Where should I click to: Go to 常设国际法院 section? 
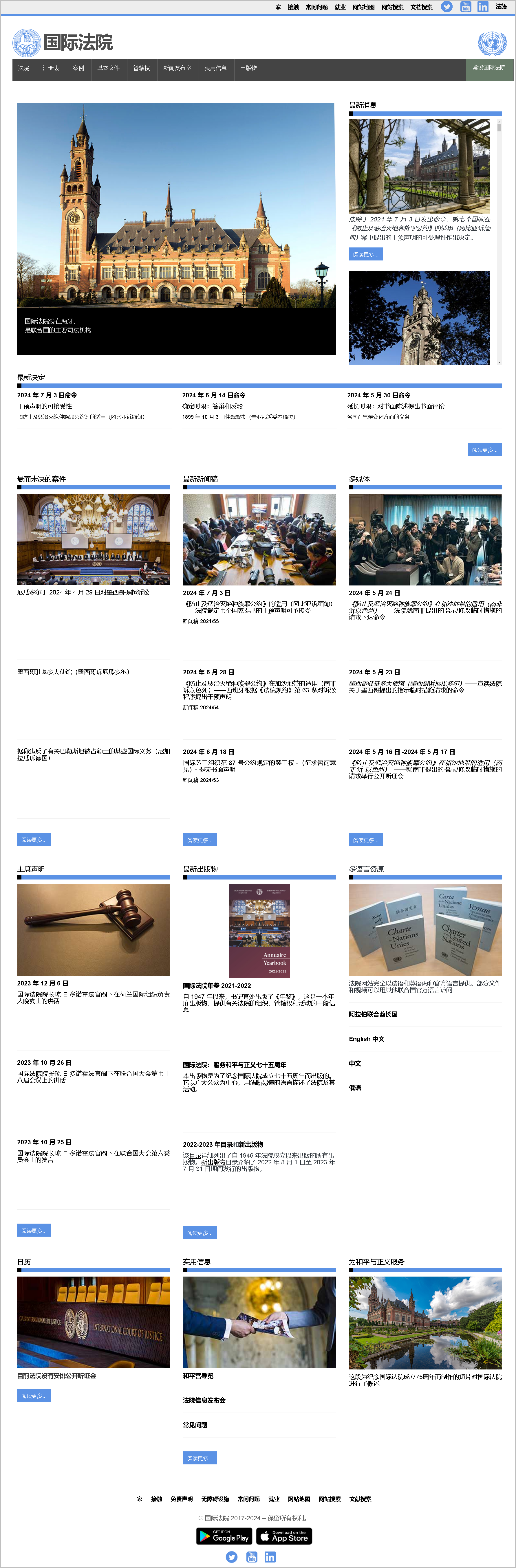pyautogui.click(x=488, y=68)
